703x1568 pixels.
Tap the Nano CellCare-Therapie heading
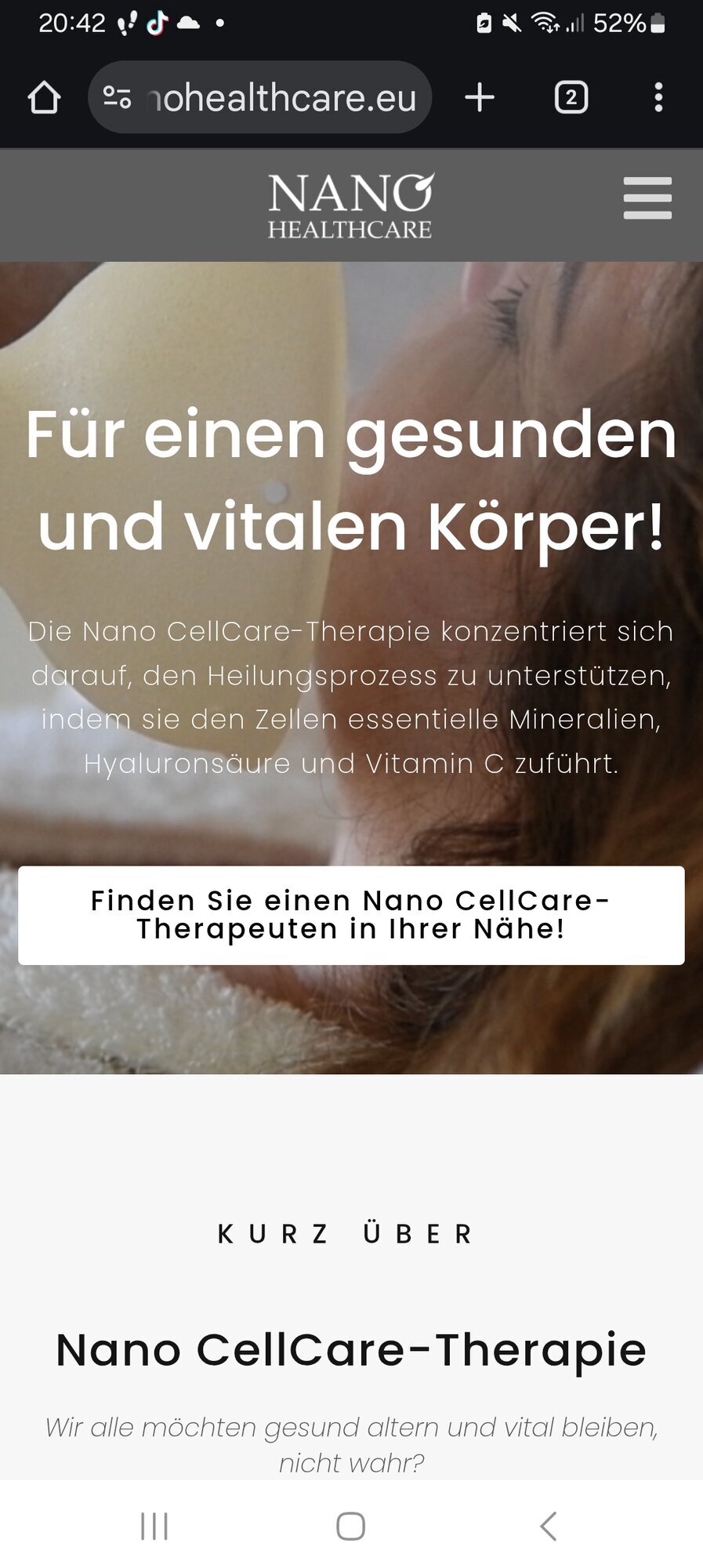click(x=350, y=1349)
